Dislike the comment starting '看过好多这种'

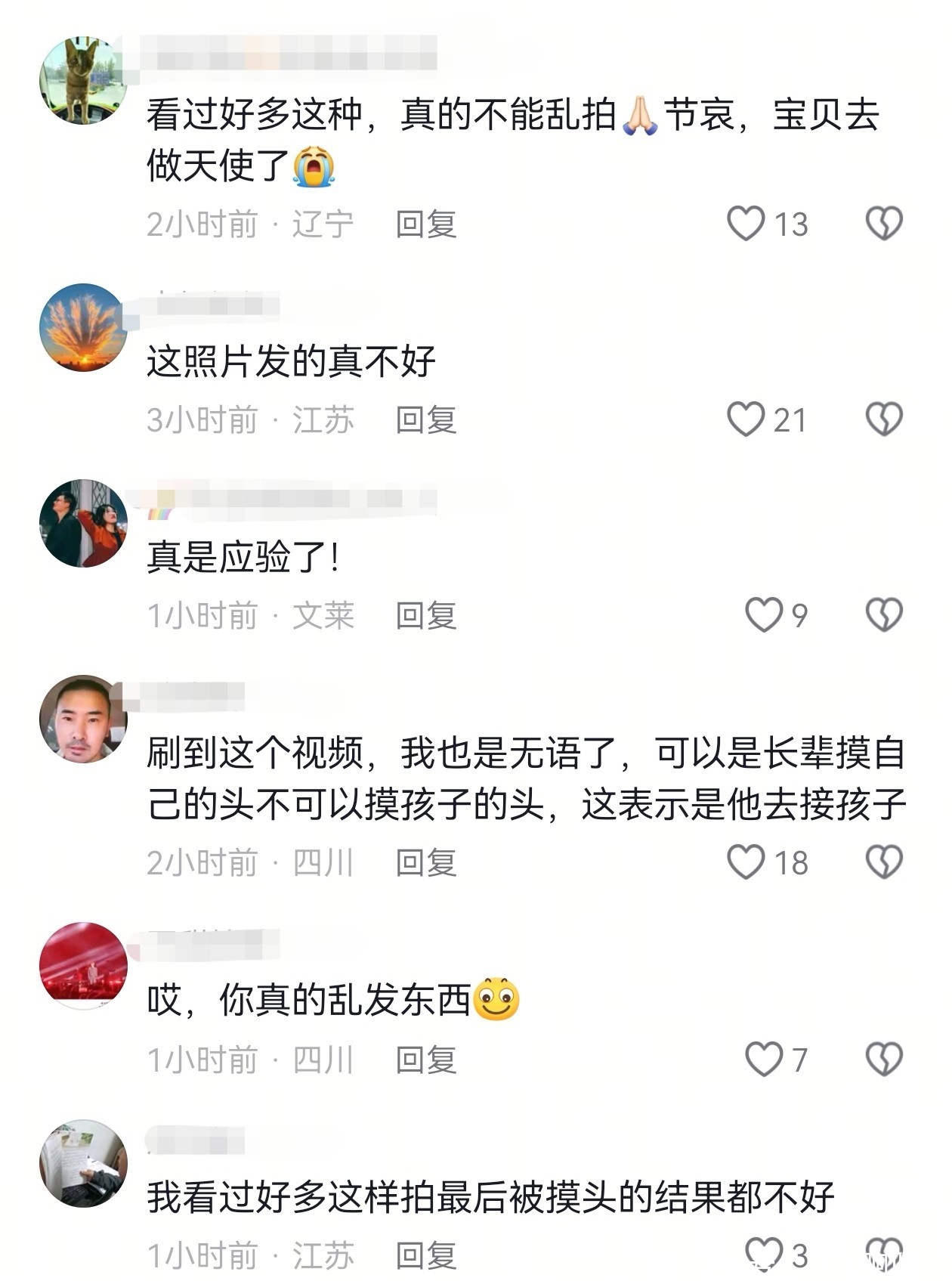(883, 224)
